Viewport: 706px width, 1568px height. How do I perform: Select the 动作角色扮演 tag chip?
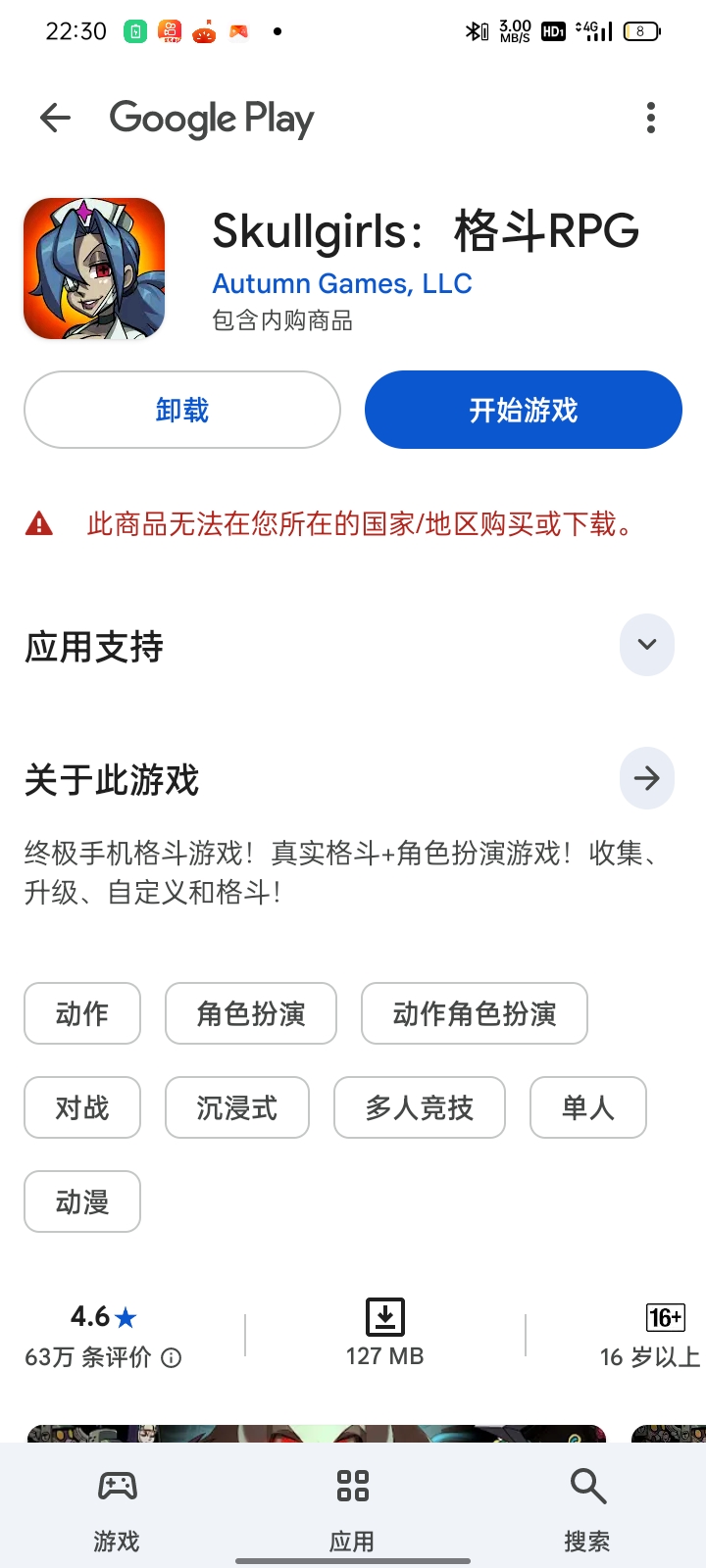[475, 1013]
